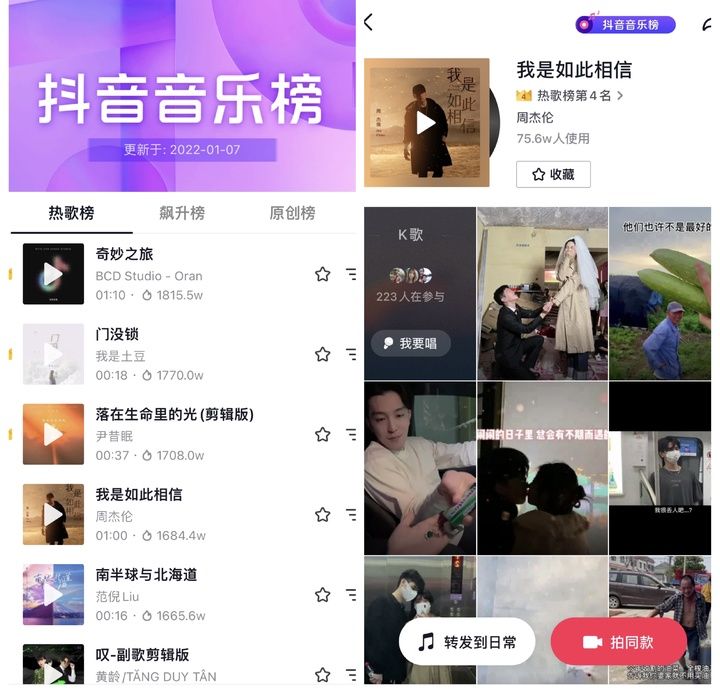The width and height of the screenshot is (720, 693).
Task: Play the song 奇妙之旅
Action: pos(53,274)
